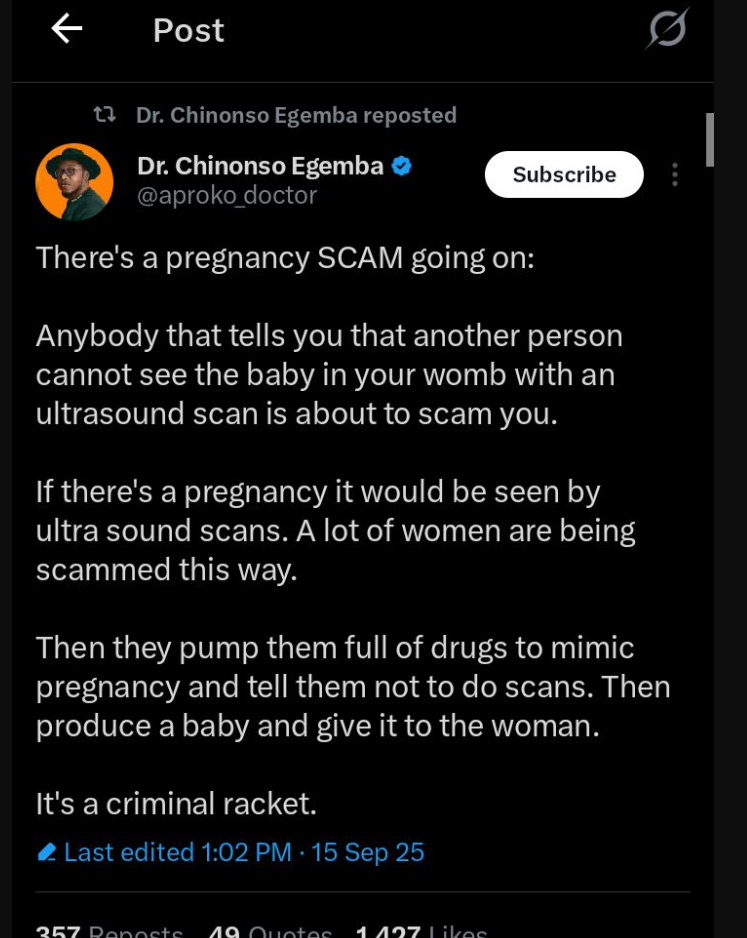Open the post's three-dot overflow menu
The width and height of the screenshot is (747, 938).
click(675, 175)
